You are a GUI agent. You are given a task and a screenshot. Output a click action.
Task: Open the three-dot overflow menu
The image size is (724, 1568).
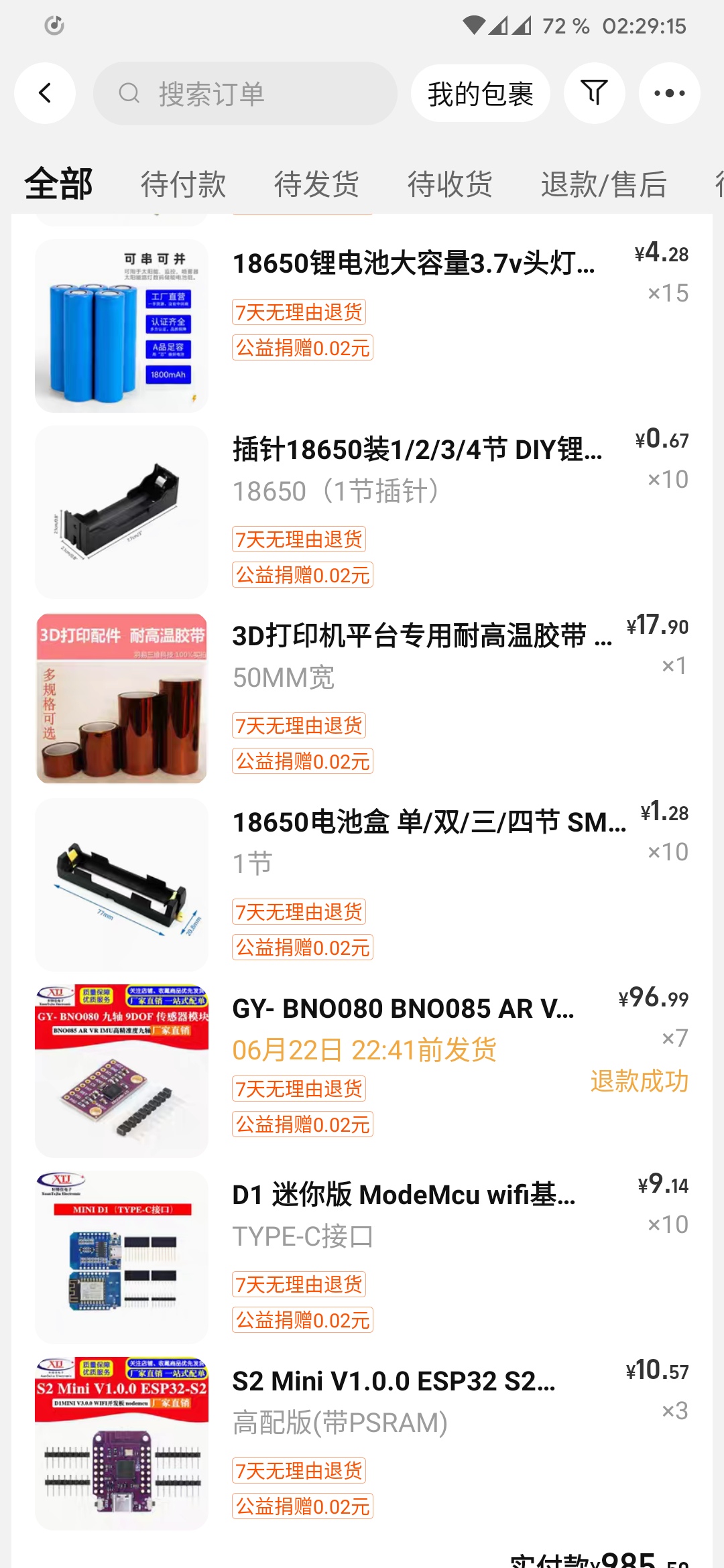click(669, 93)
